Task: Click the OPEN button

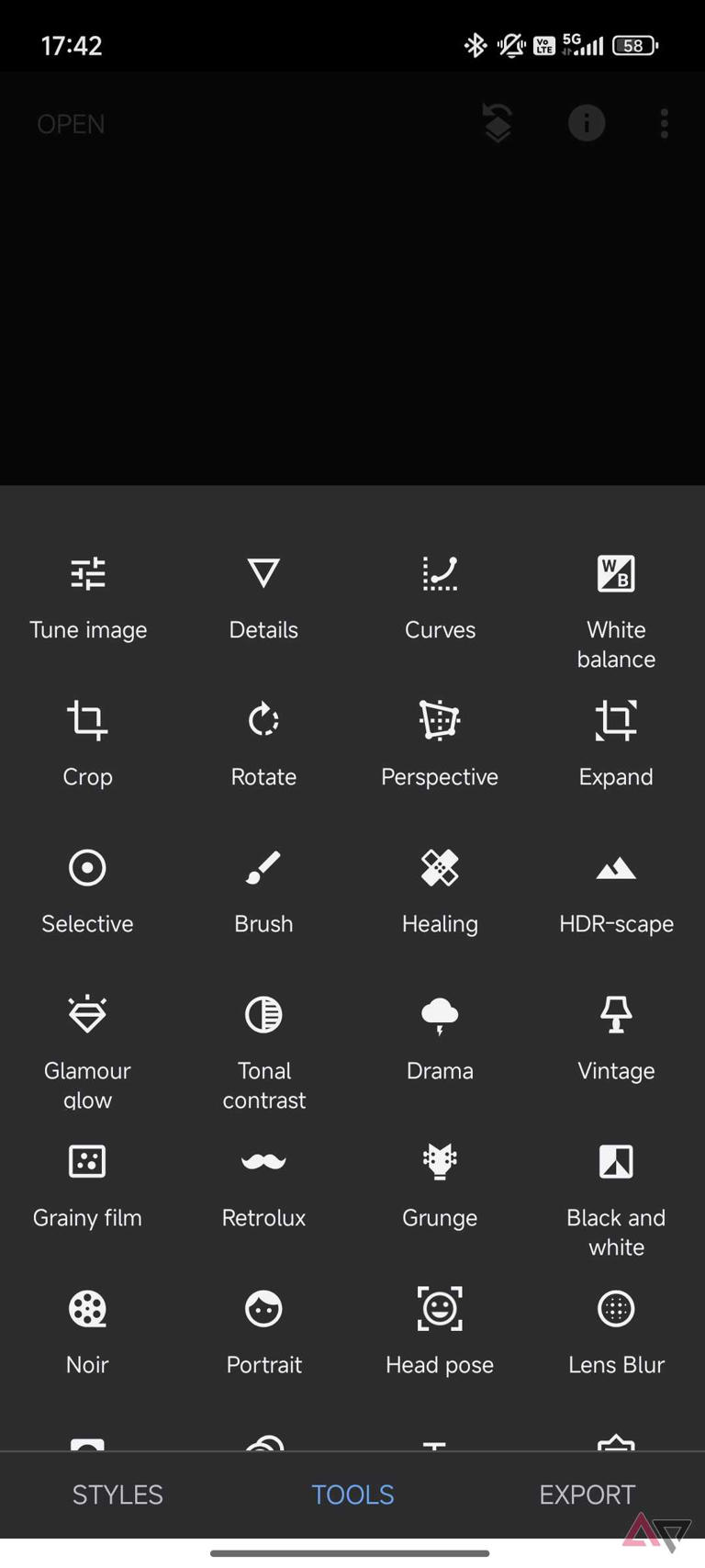Action: pos(70,123)
